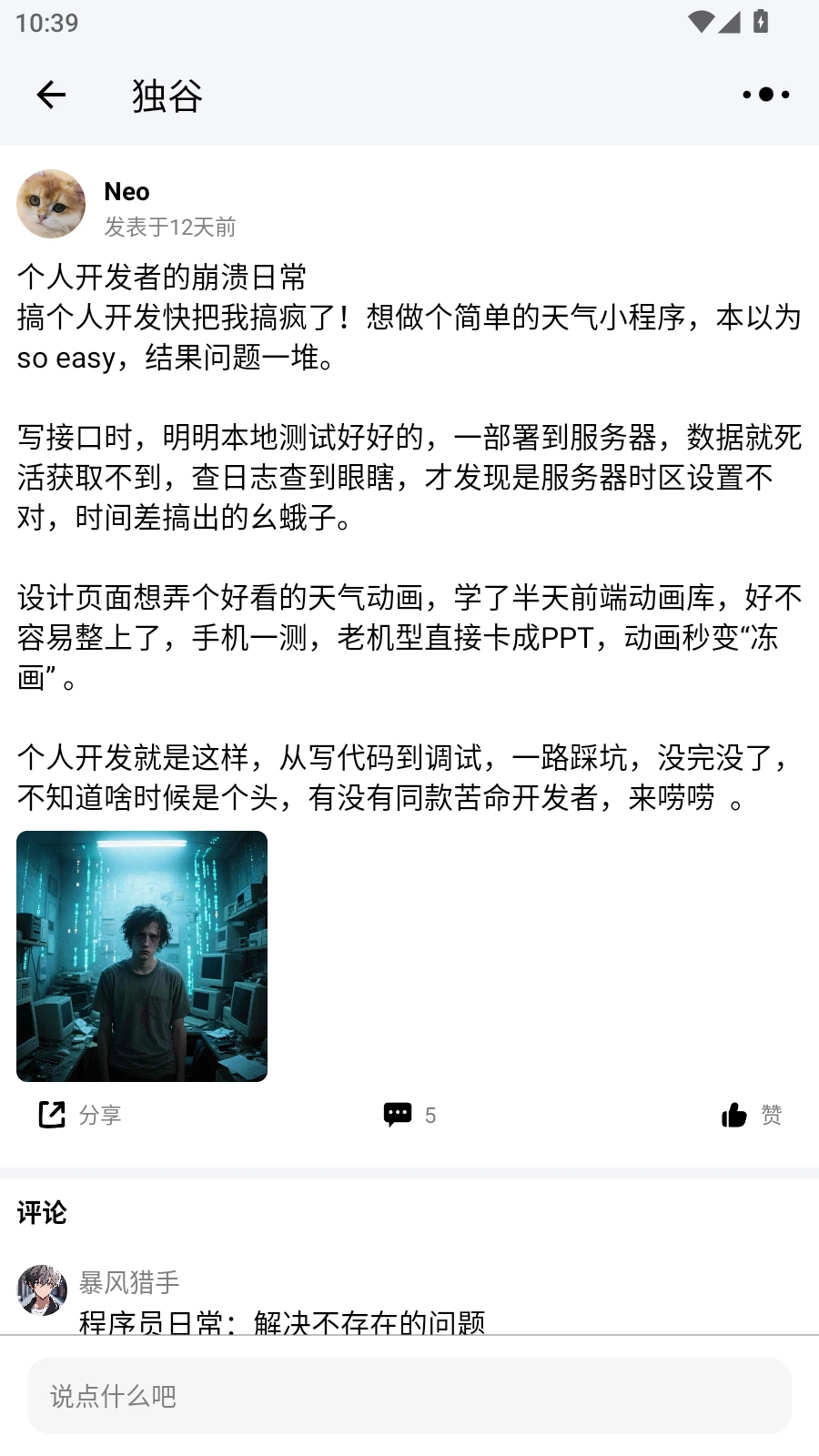Open the username link Neo
819x1456 pixels.
click(126, 191)
